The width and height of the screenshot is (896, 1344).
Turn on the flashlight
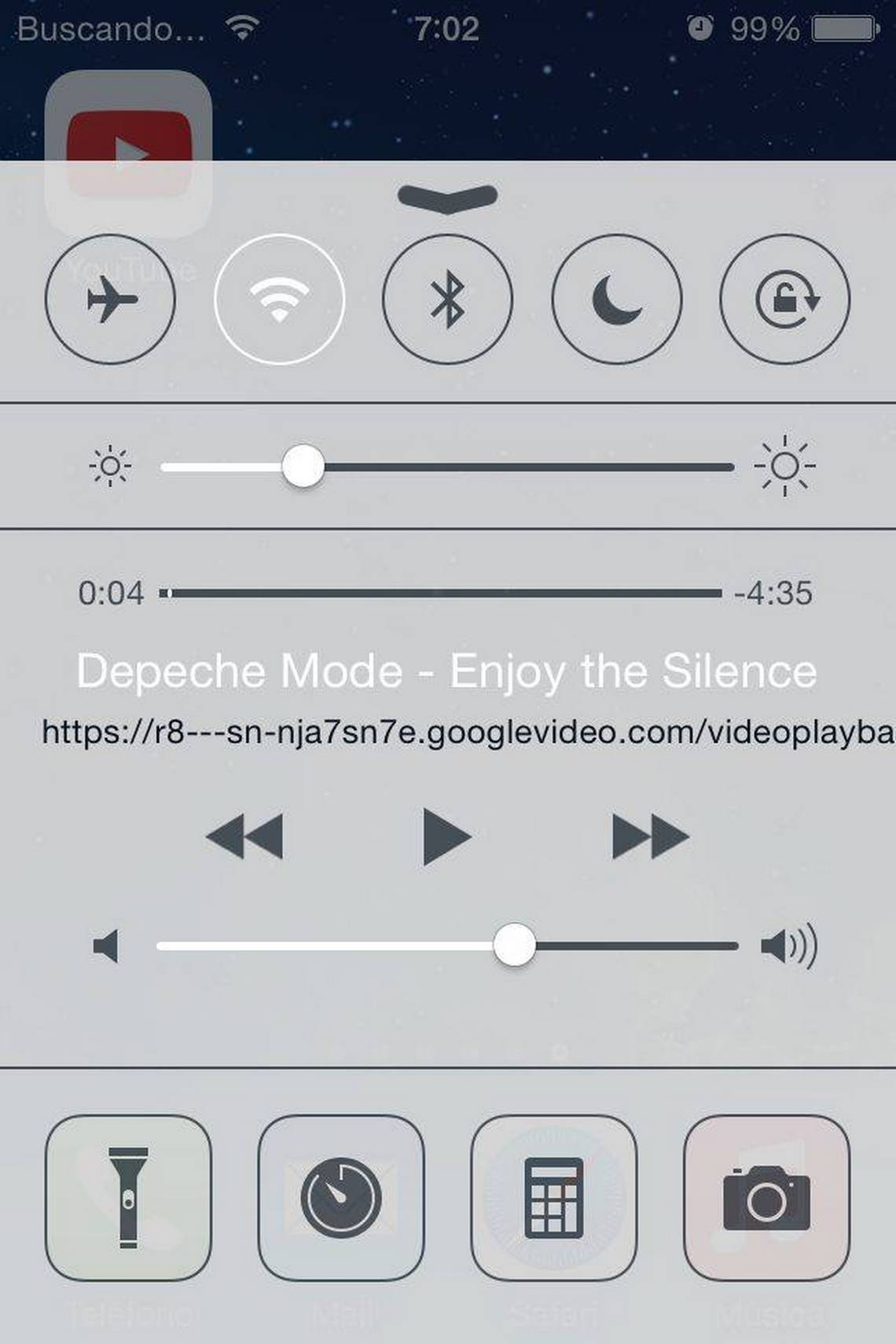pos(128,1198)
